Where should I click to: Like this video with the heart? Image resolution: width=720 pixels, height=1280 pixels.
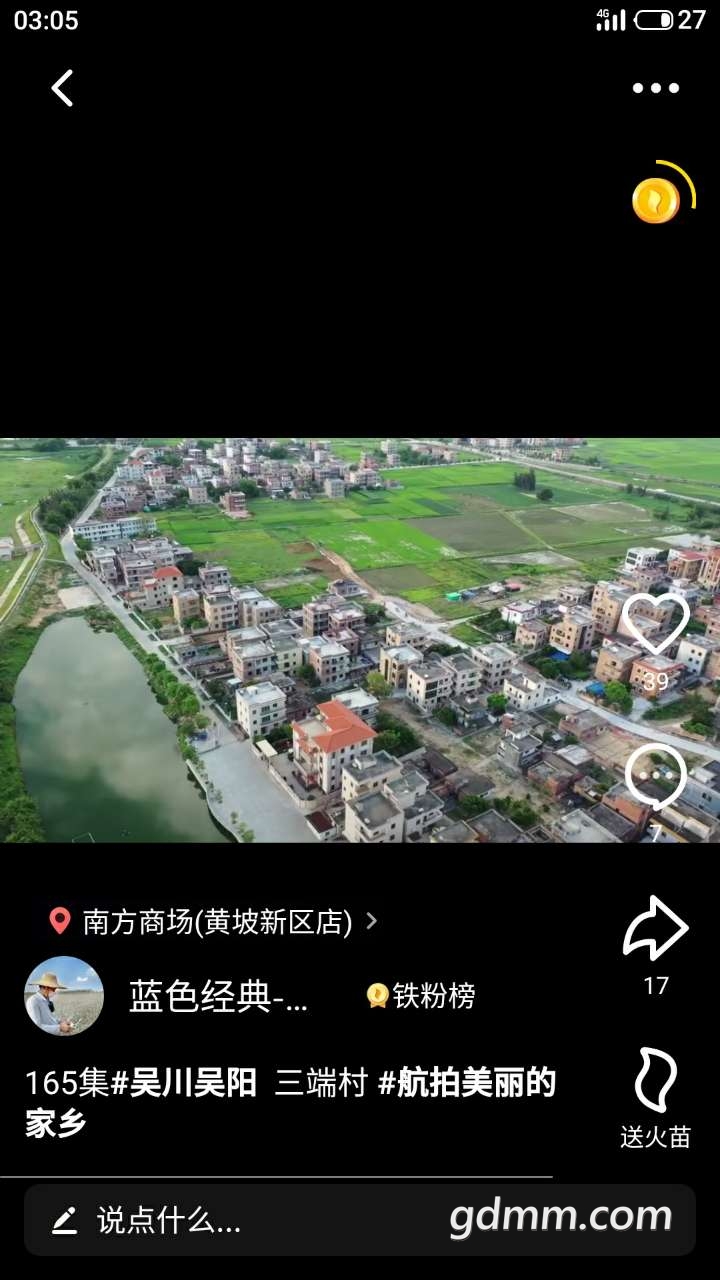click(655, 625)
